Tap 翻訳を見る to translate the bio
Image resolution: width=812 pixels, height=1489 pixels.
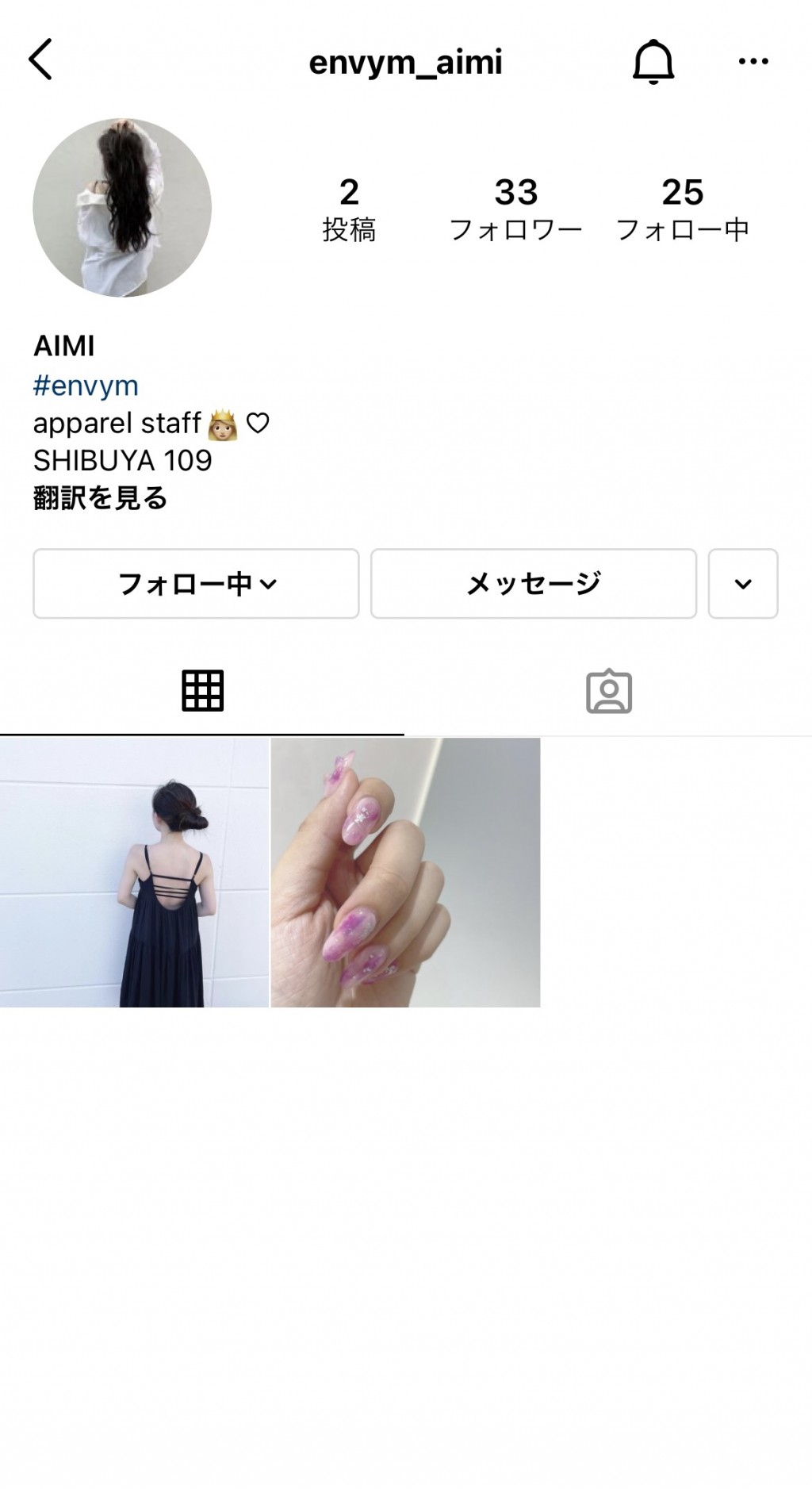[100, 498]
